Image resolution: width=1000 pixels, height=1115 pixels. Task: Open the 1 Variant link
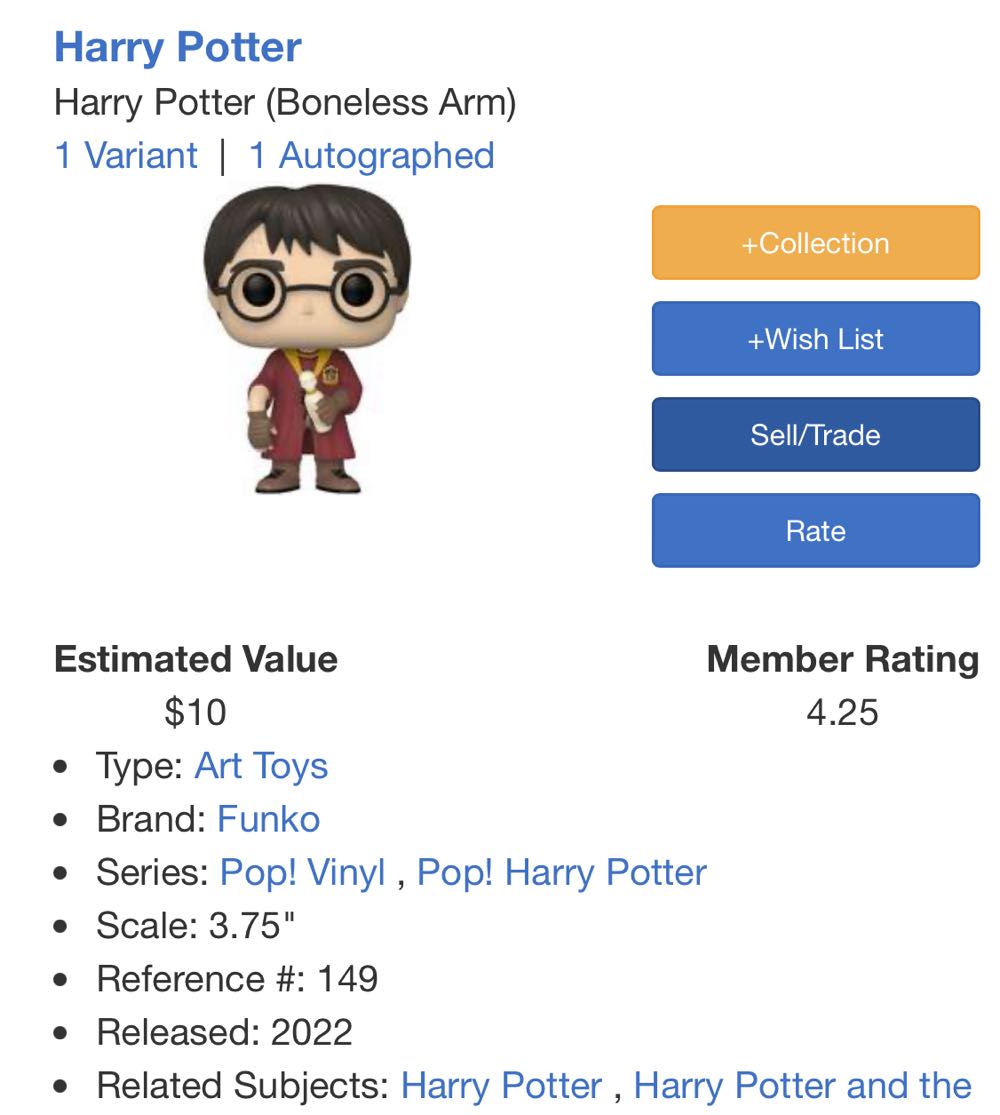point(125,155)
